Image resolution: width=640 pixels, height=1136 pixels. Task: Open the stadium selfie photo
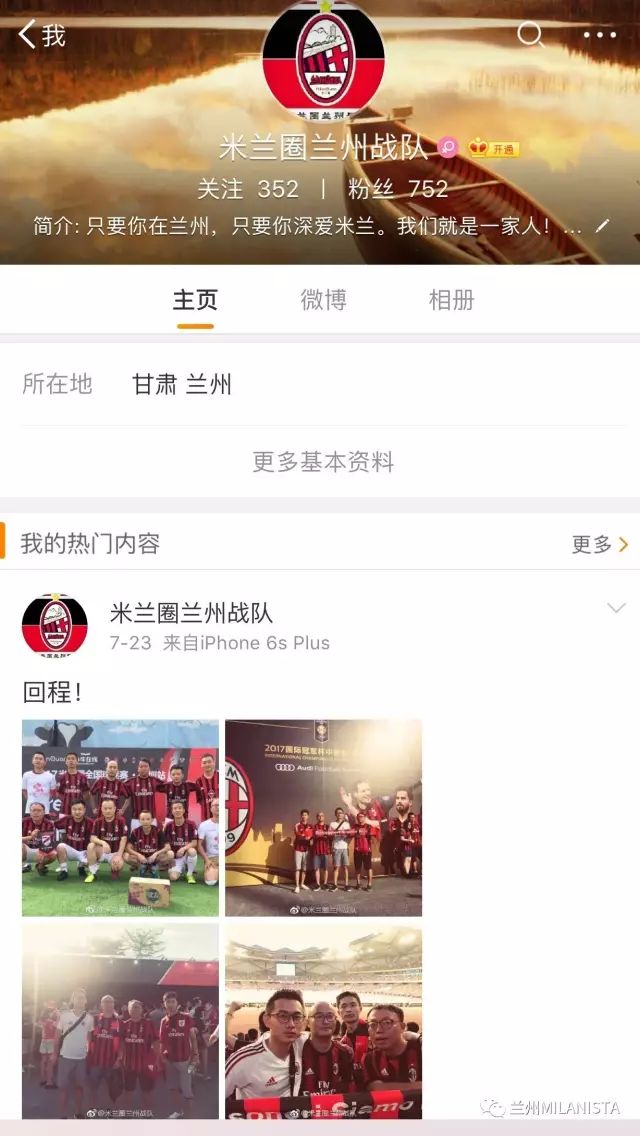[323, 1020]
